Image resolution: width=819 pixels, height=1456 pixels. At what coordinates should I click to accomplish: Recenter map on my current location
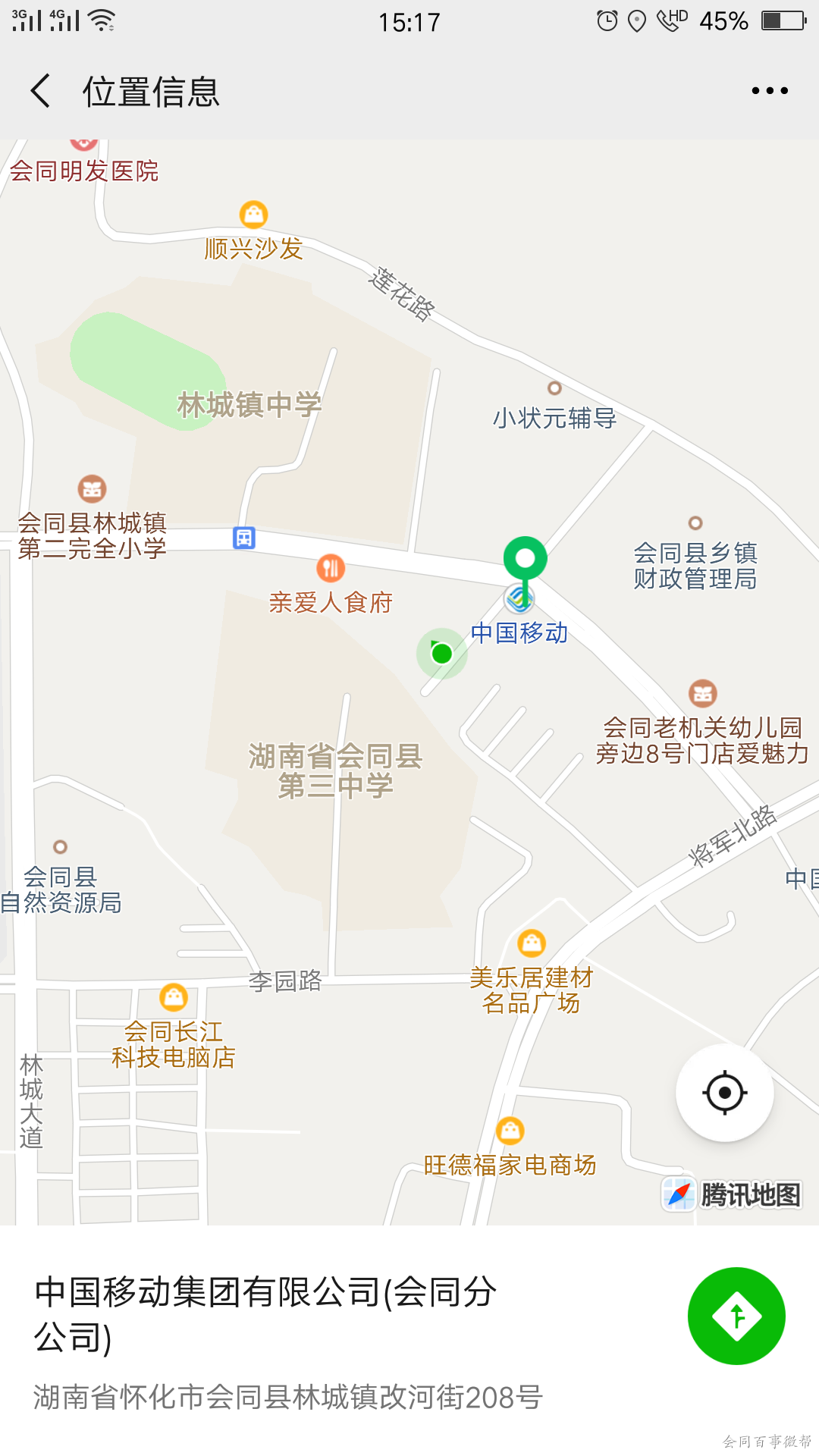[725, 1093]
